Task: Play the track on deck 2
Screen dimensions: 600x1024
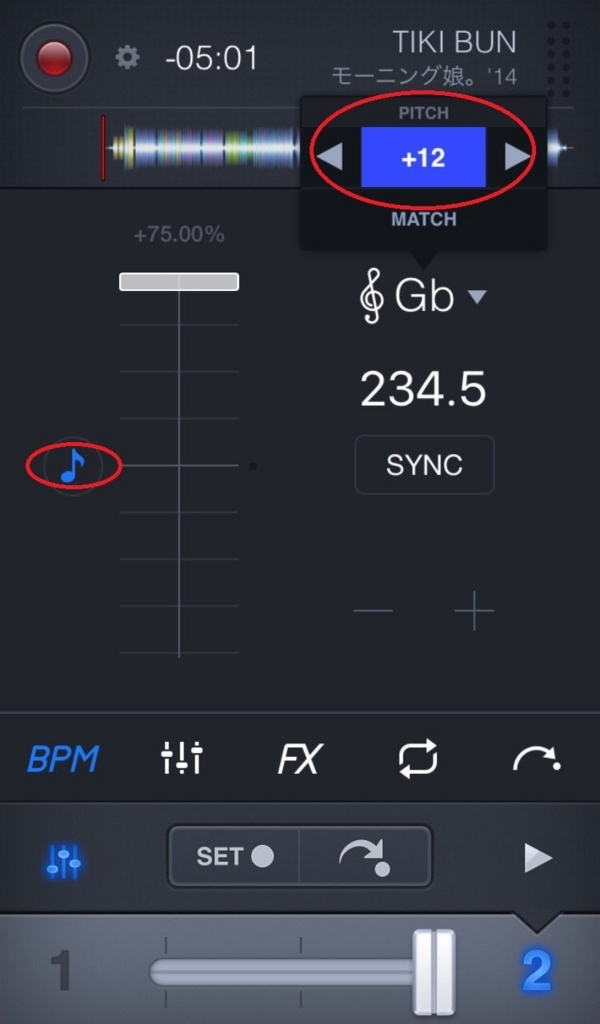Action: [538, 857]
